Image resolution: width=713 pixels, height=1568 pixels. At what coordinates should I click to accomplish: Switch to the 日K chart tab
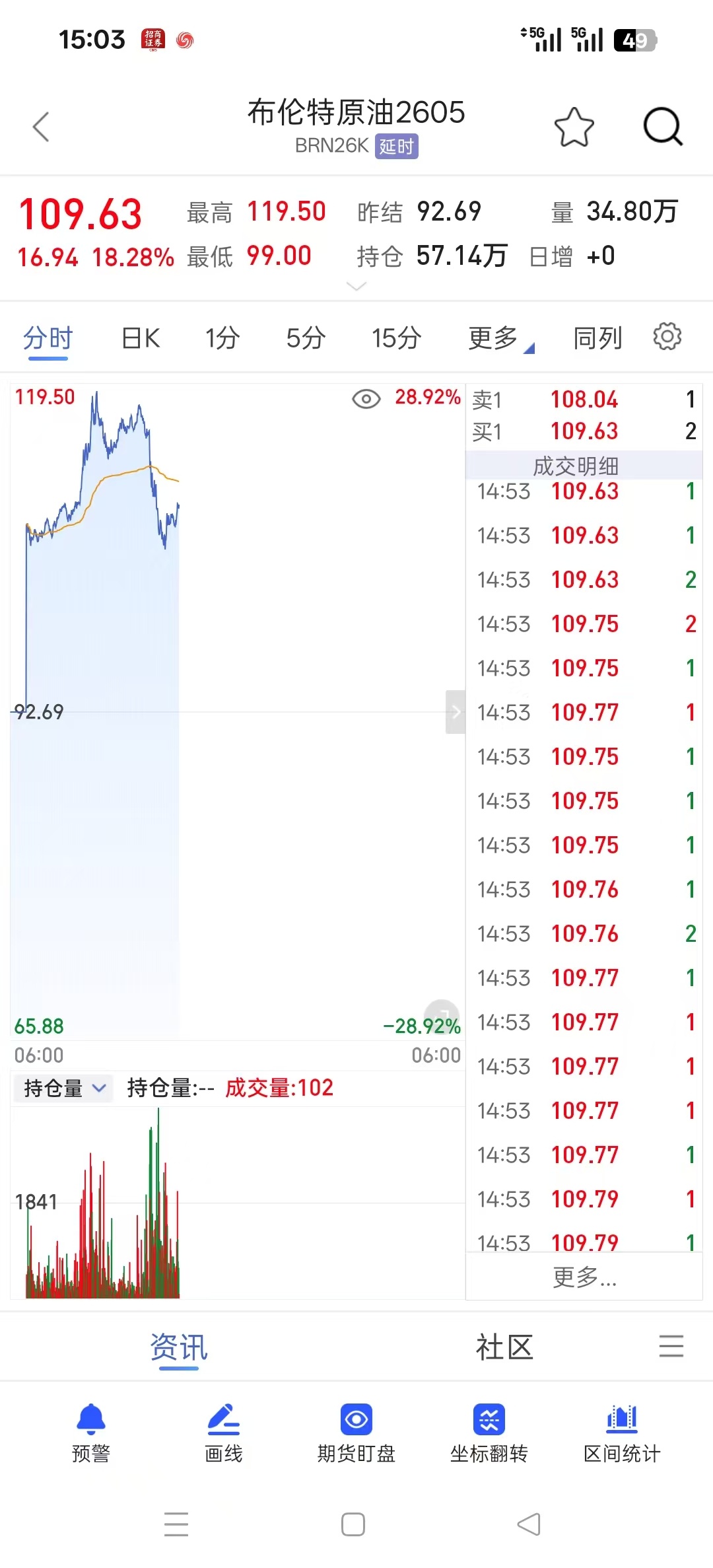(x=141, y=338)
